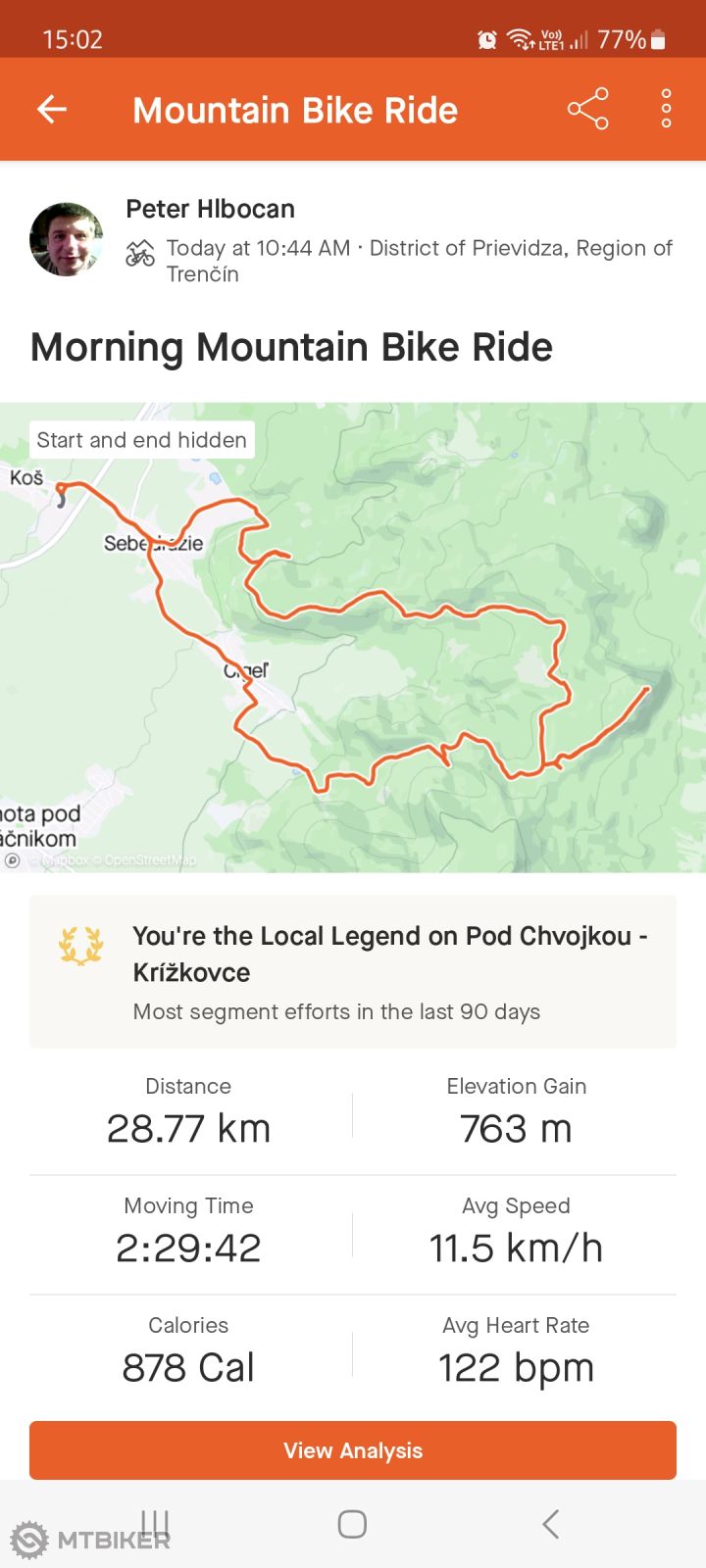Share this mountain bike ride

(587, 109)
